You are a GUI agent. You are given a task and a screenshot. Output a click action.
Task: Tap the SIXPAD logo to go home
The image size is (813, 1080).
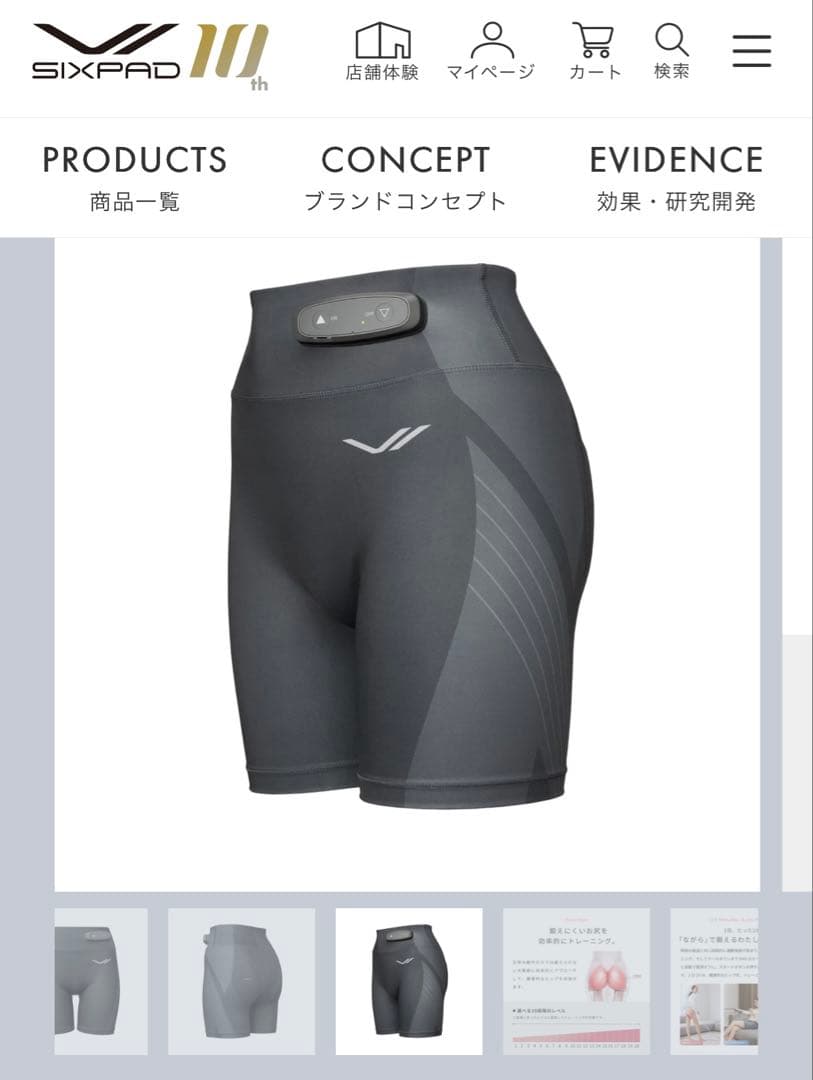pyautogui.click(x=150, y=55)
